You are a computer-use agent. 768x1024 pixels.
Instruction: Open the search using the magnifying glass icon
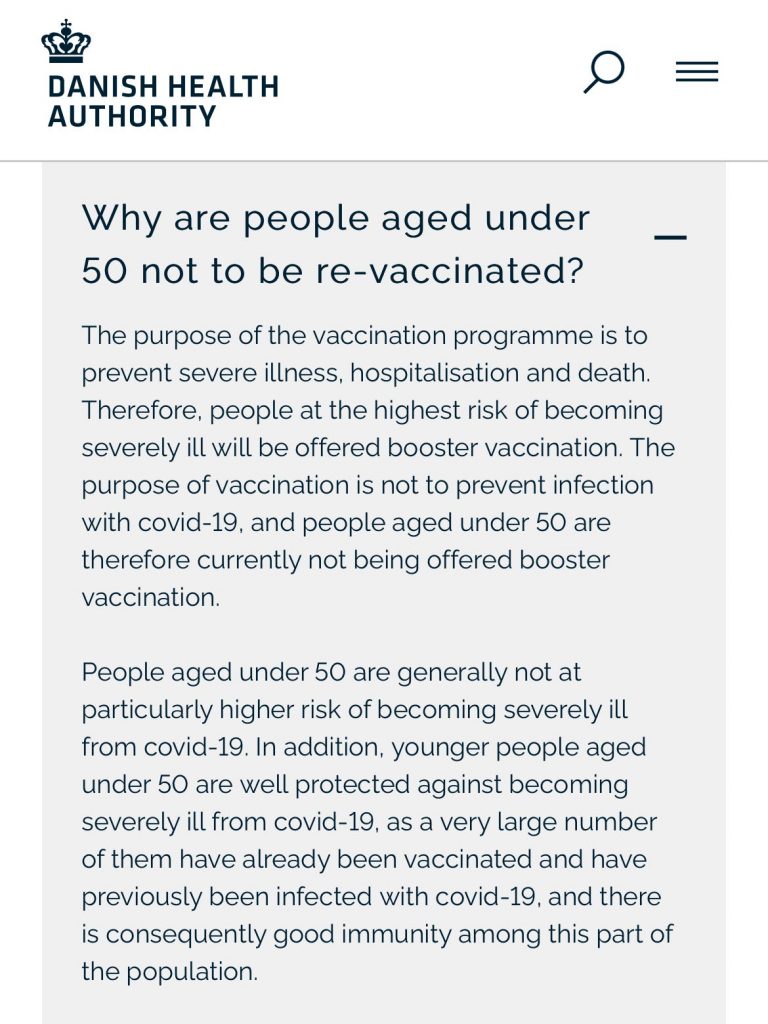(x=603, y=71)
